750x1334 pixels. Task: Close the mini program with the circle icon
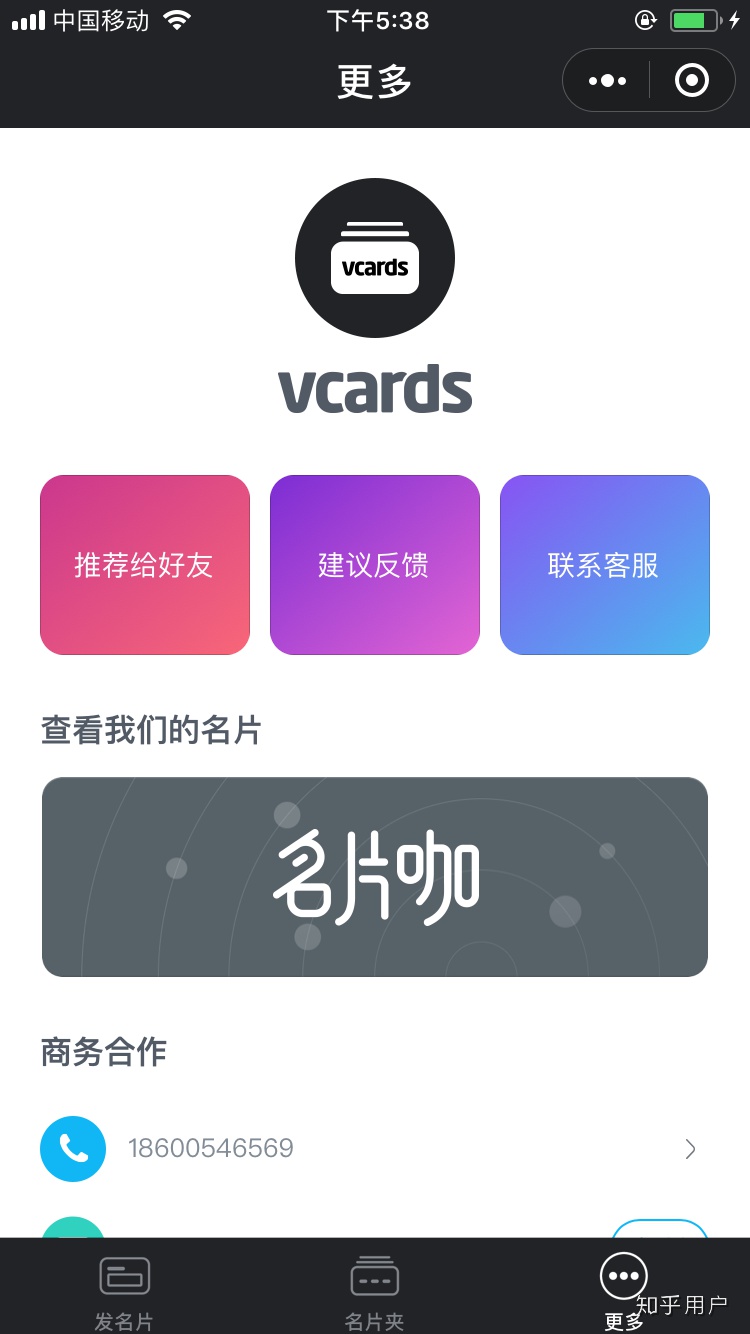(x=692, y=81)
